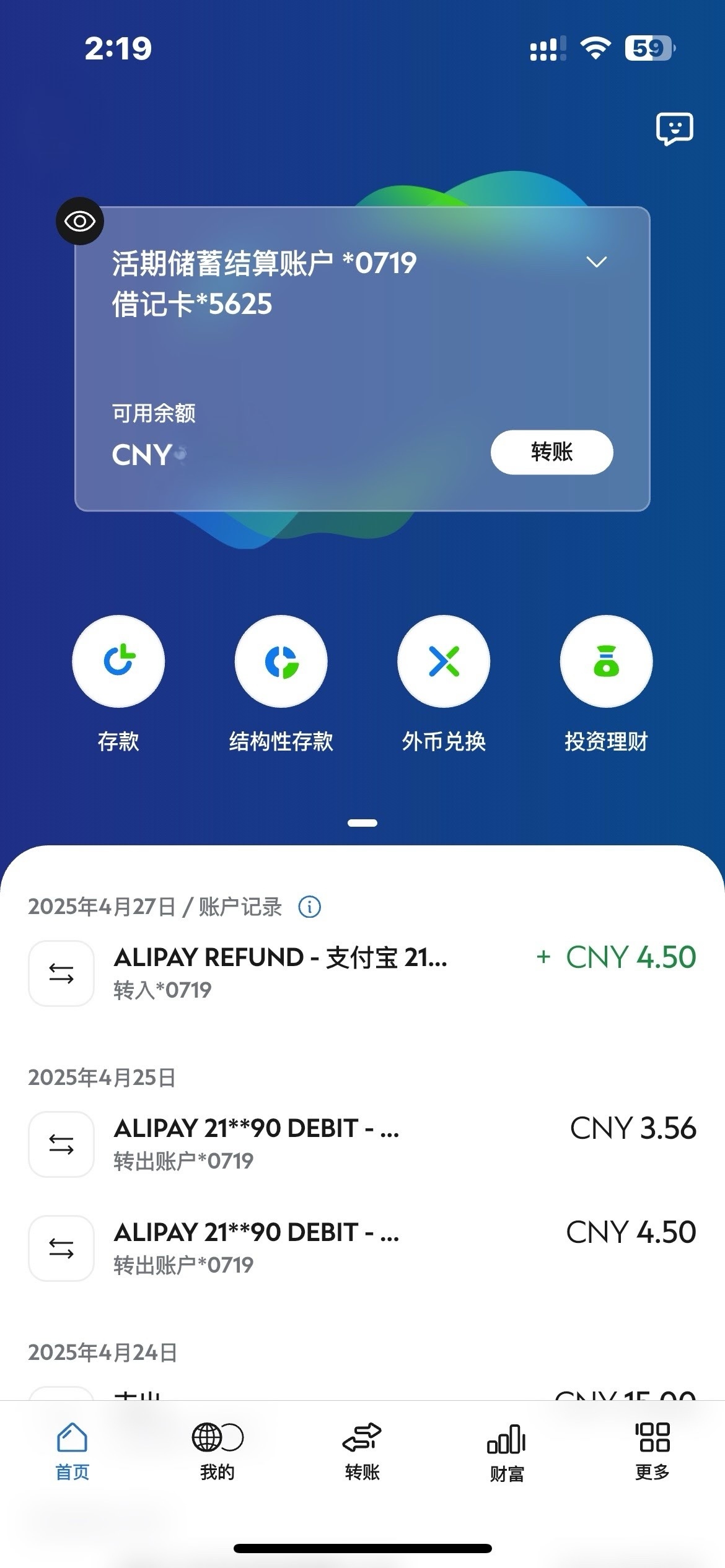The image size is (725, 1568).
Task: Tap the 转账 button on the account card
Action: point(551,452)
